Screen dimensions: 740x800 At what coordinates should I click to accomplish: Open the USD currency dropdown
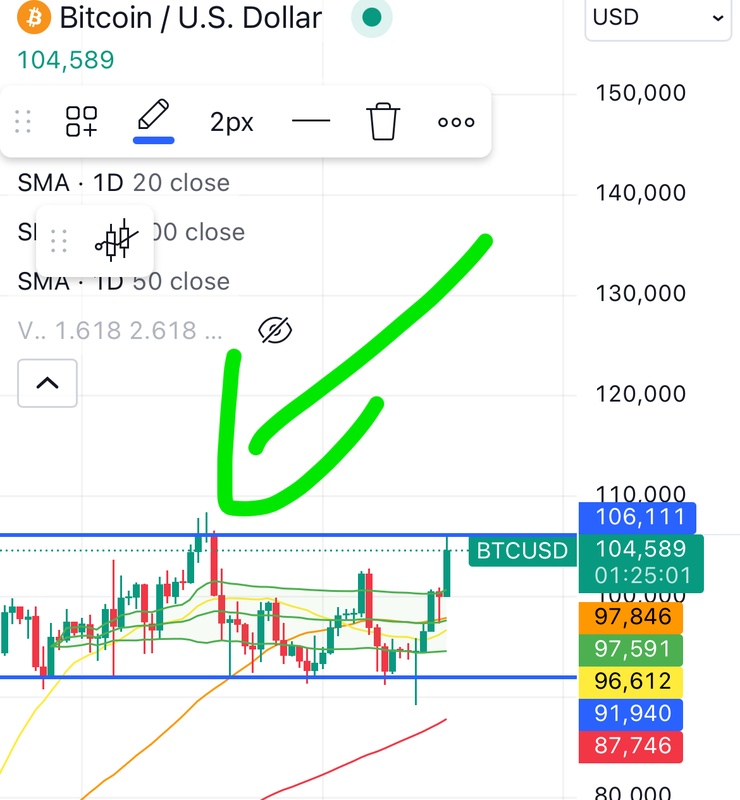(x=659, y=18)
